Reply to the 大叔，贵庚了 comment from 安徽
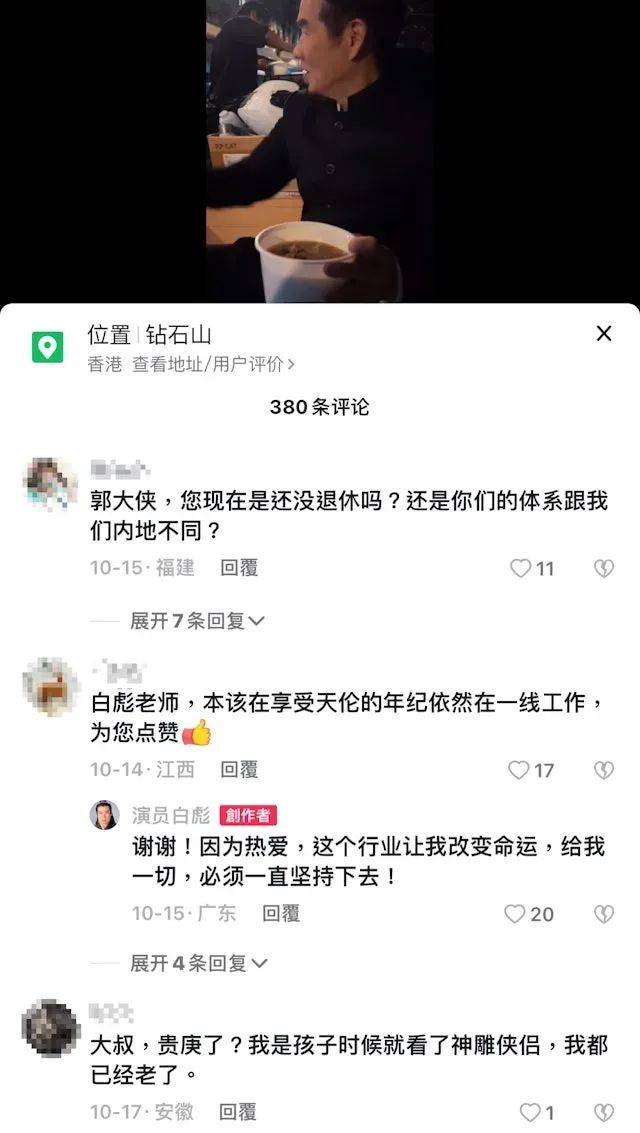 point(239,1112)
